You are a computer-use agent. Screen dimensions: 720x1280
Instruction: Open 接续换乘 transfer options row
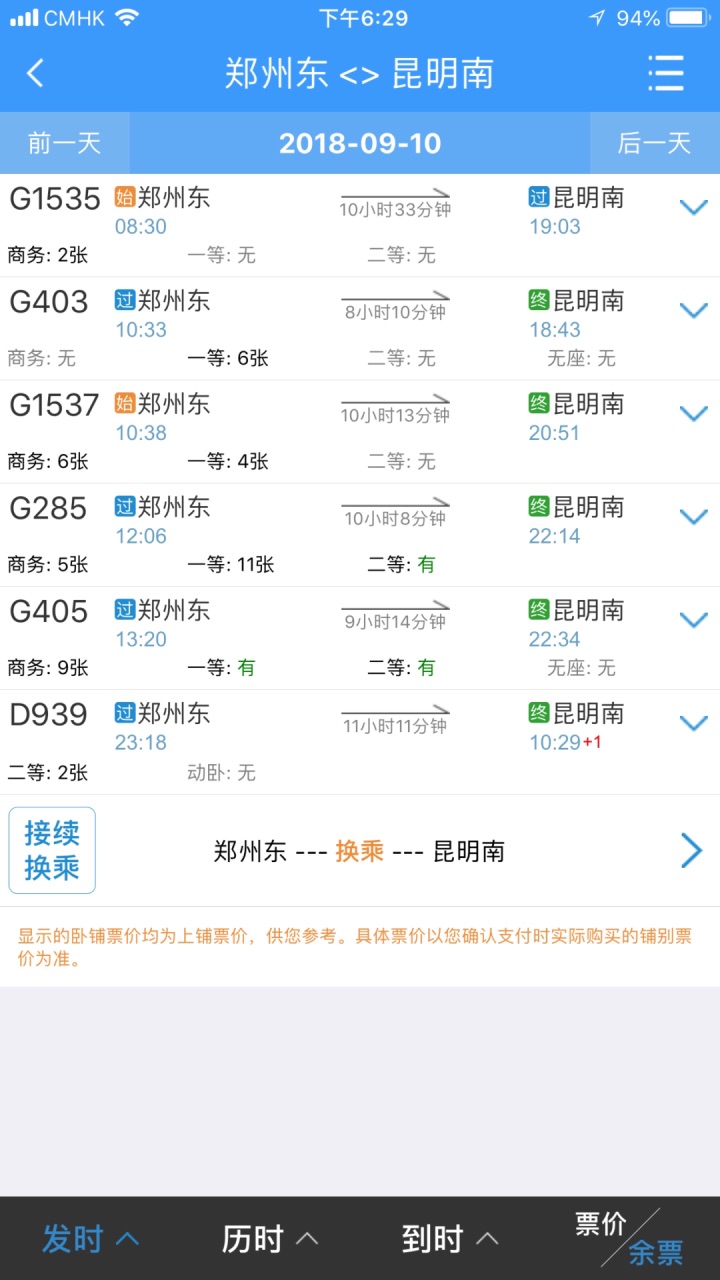[360, 851]
